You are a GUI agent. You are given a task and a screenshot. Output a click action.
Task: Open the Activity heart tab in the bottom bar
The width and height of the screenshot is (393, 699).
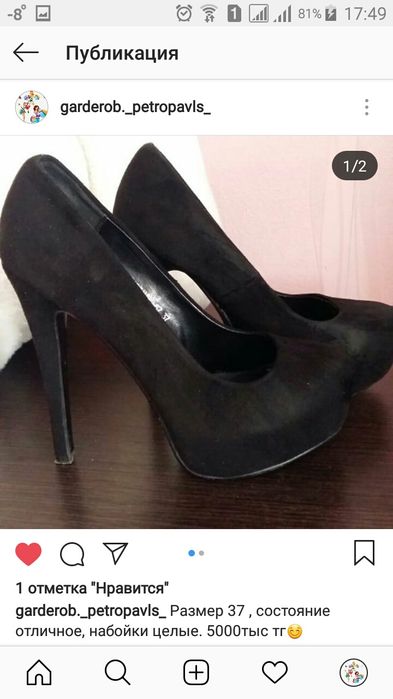pos(274,672)
